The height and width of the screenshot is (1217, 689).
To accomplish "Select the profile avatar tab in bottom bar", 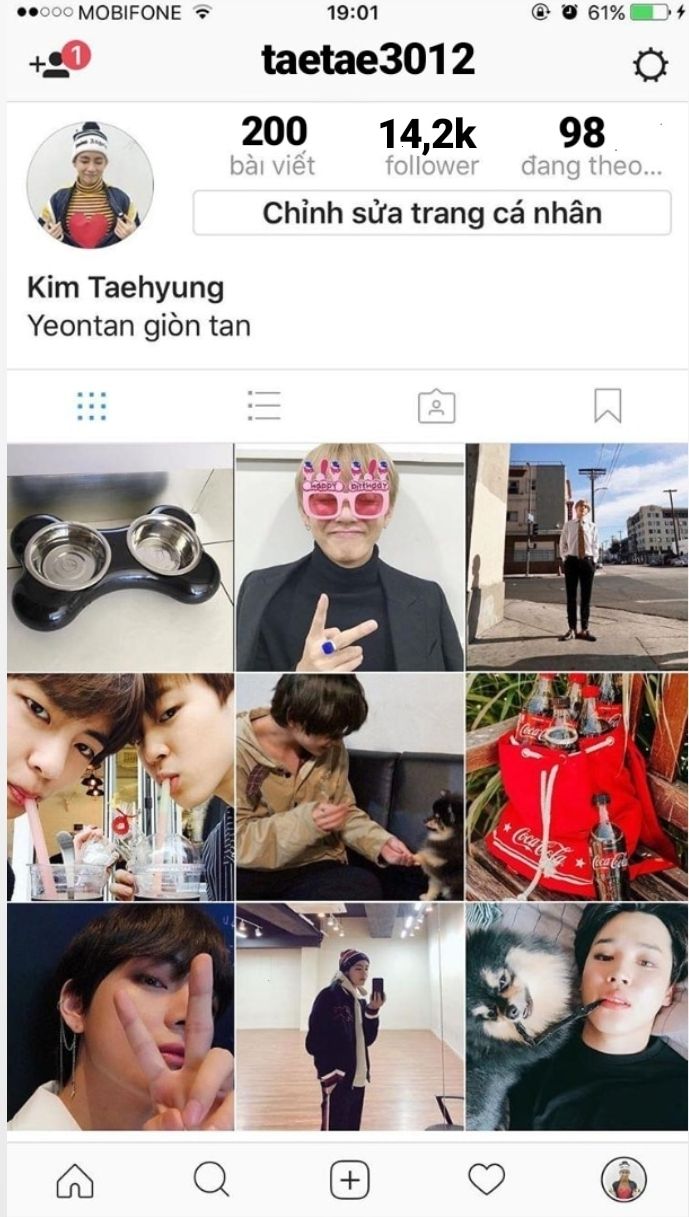I will coord(623,1181).
